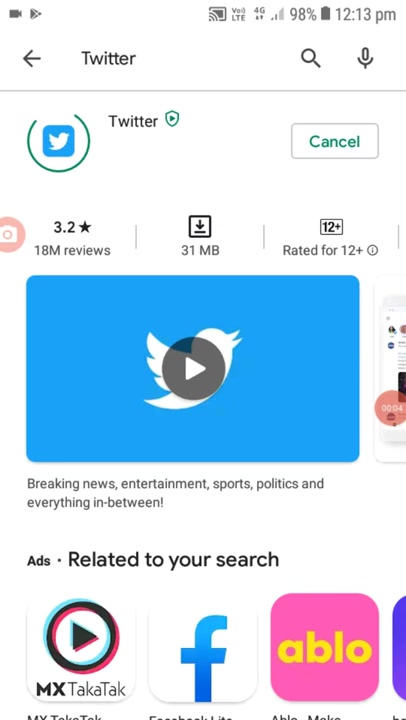Screen dimensions: 406x720
Task: Open the Twitter app screenshot
Action: pyautogui.click(x=390, y=368)
